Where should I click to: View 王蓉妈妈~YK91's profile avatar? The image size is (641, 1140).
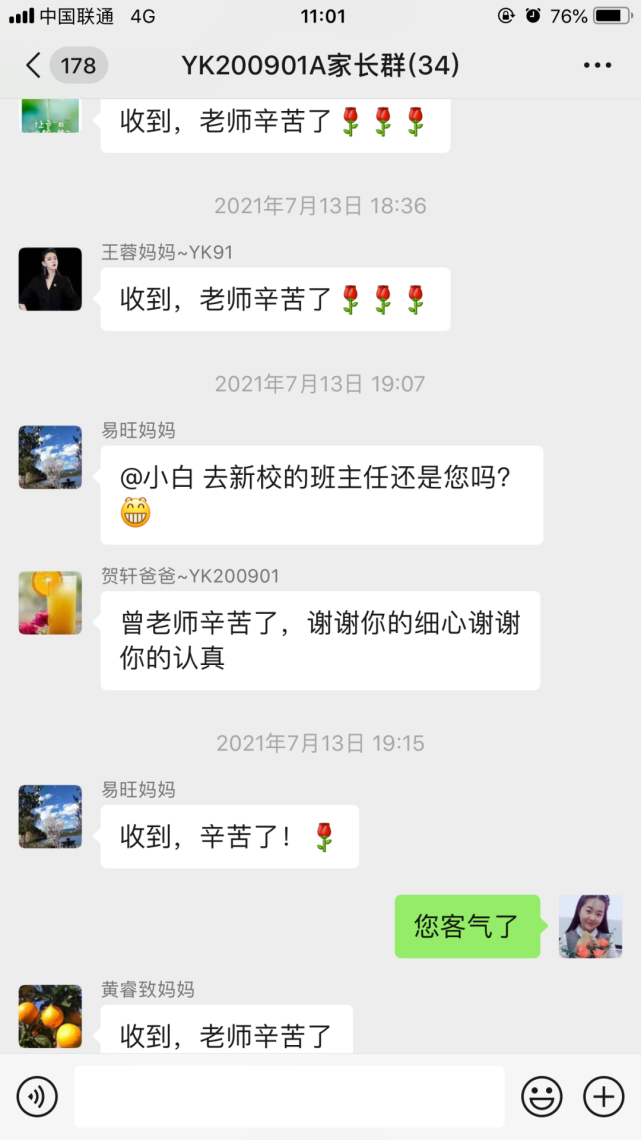[50, 279]
